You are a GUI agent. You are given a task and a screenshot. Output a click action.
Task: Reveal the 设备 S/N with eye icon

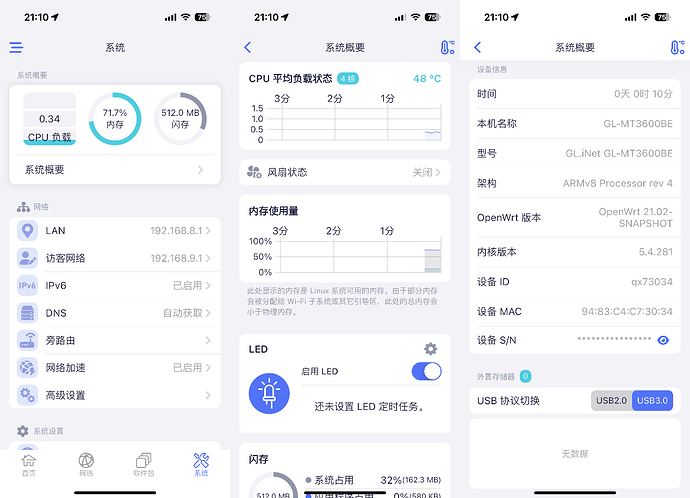(663, 340)
